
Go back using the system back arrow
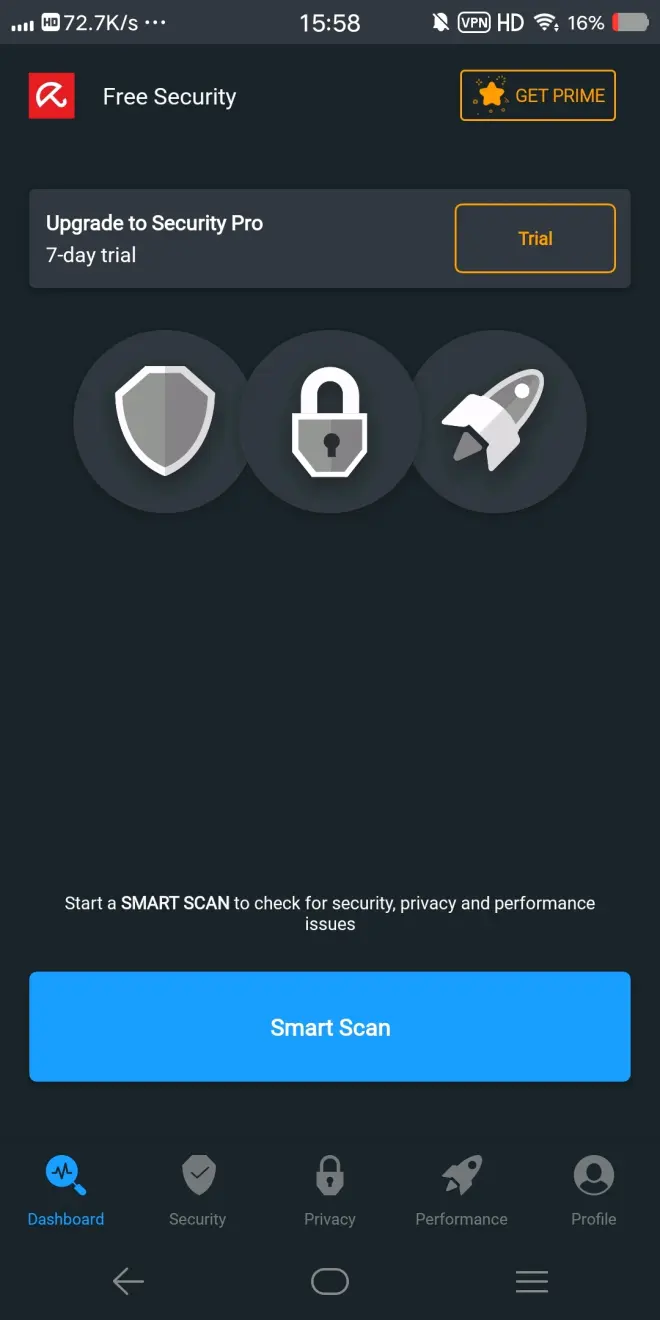[128, 1281]
